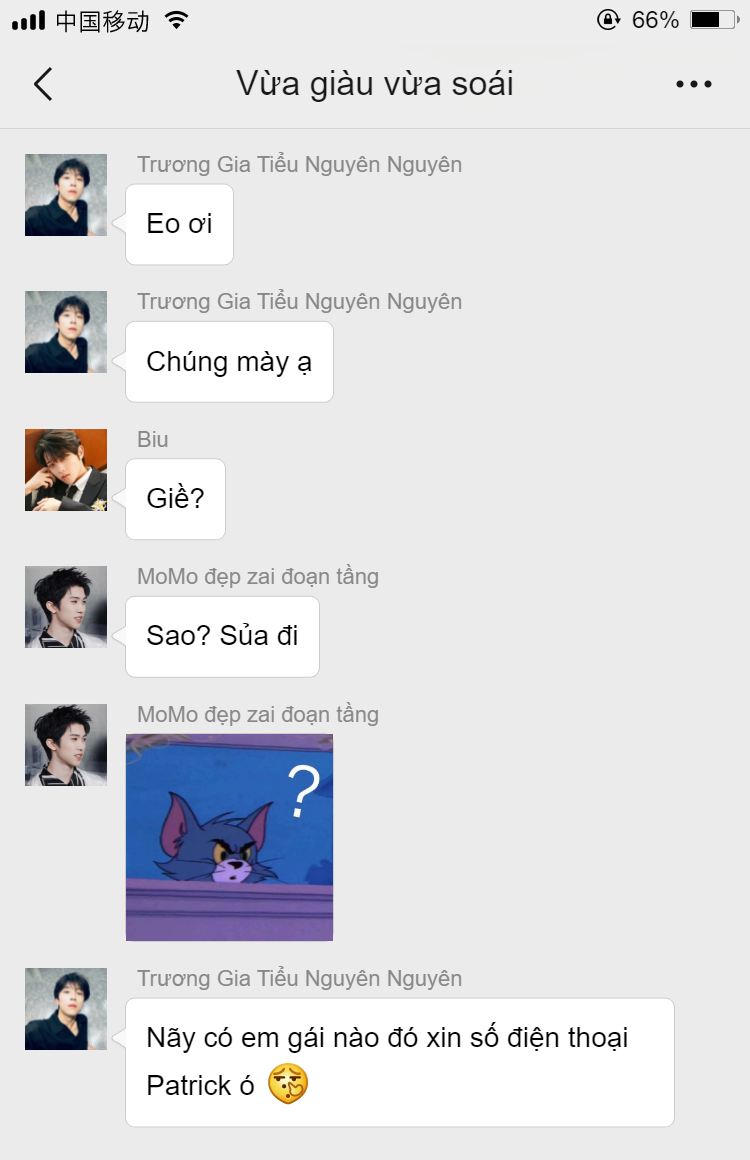Image resolution: width=750 pixels, height=1160 pixels.
Task: Tap the avatar beside the "Eo ơi" message
Action: point(66,195)
